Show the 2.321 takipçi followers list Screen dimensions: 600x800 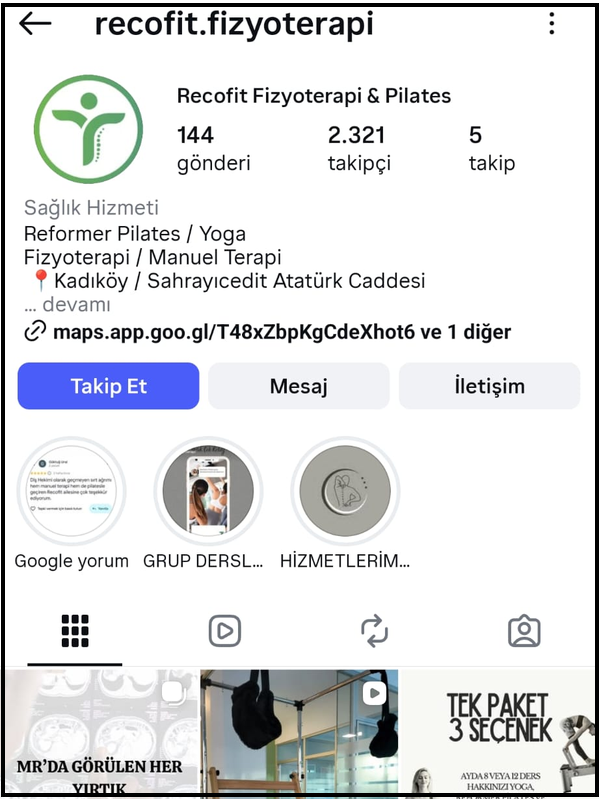(x=359, y=148)
